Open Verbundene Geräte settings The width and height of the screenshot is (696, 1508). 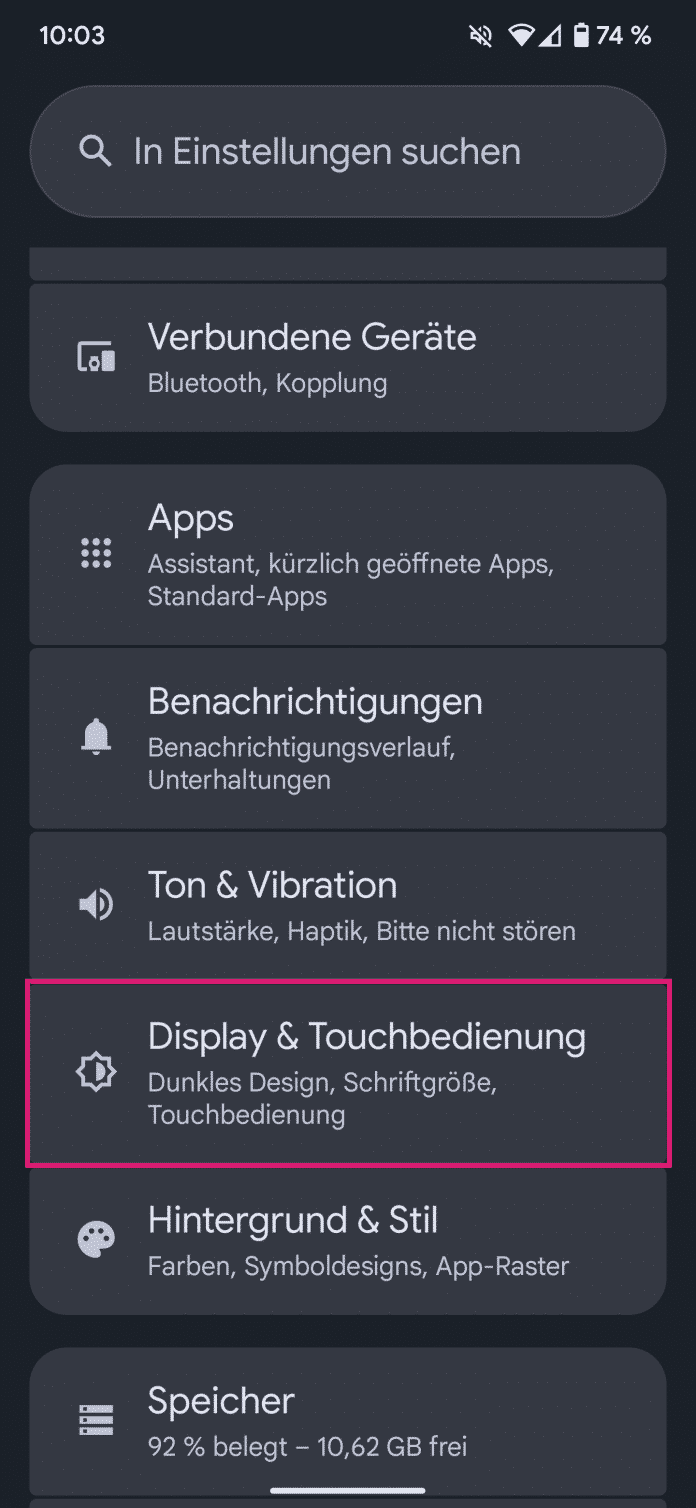click(347, 357)
